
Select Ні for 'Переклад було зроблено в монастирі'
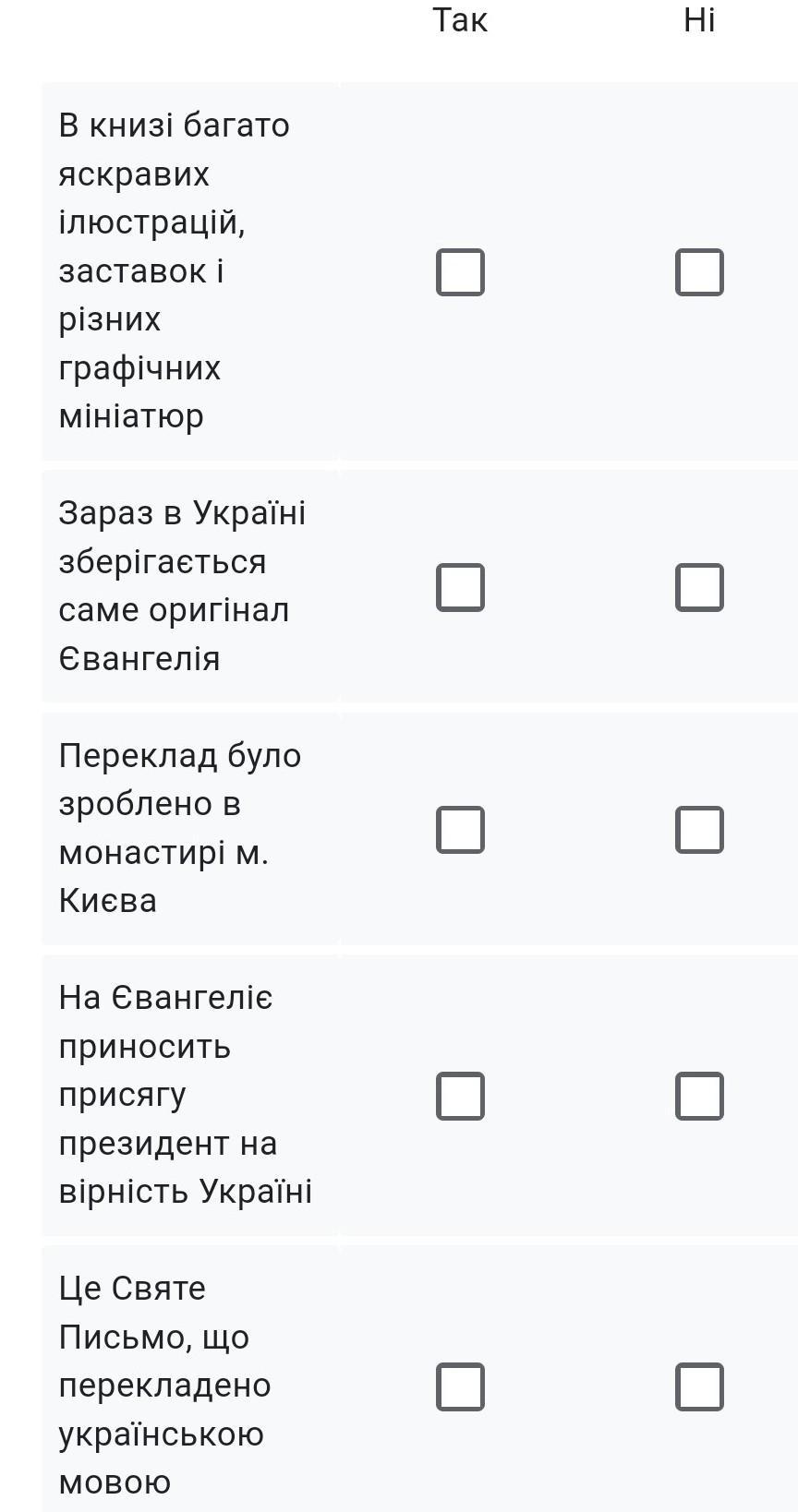pyautogui.click(x=699, y=829)
